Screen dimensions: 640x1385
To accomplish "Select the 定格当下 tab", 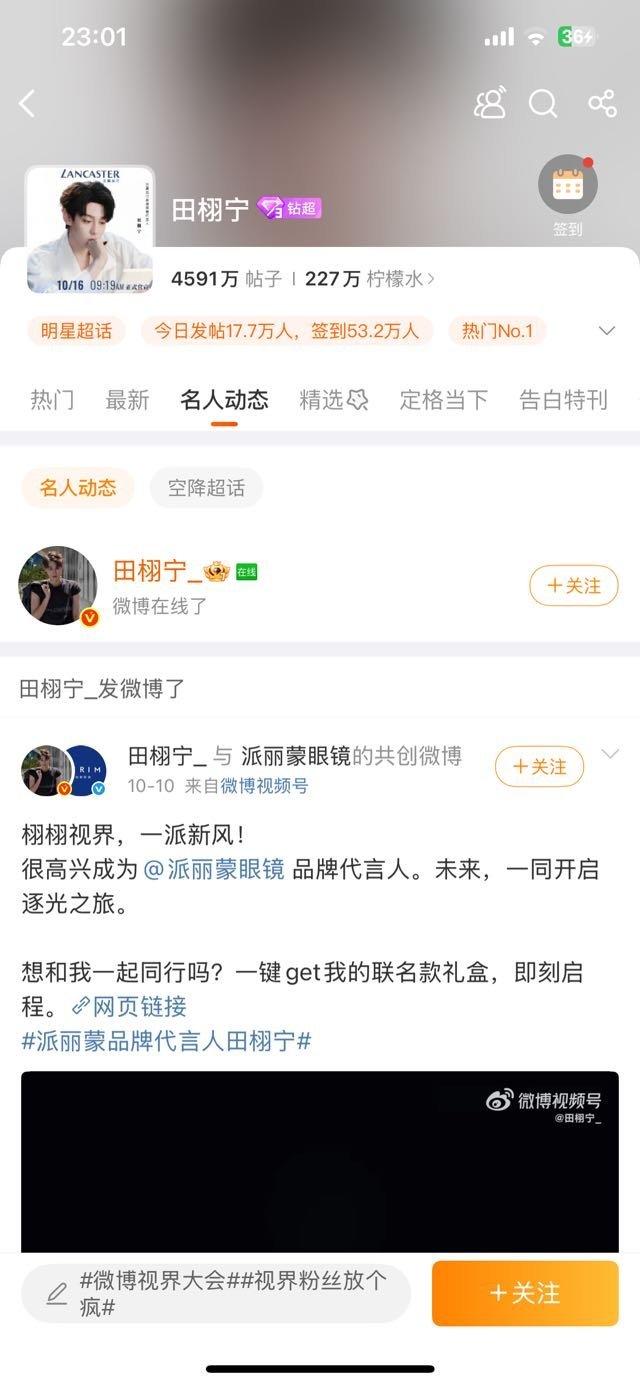I will (443, 400).
